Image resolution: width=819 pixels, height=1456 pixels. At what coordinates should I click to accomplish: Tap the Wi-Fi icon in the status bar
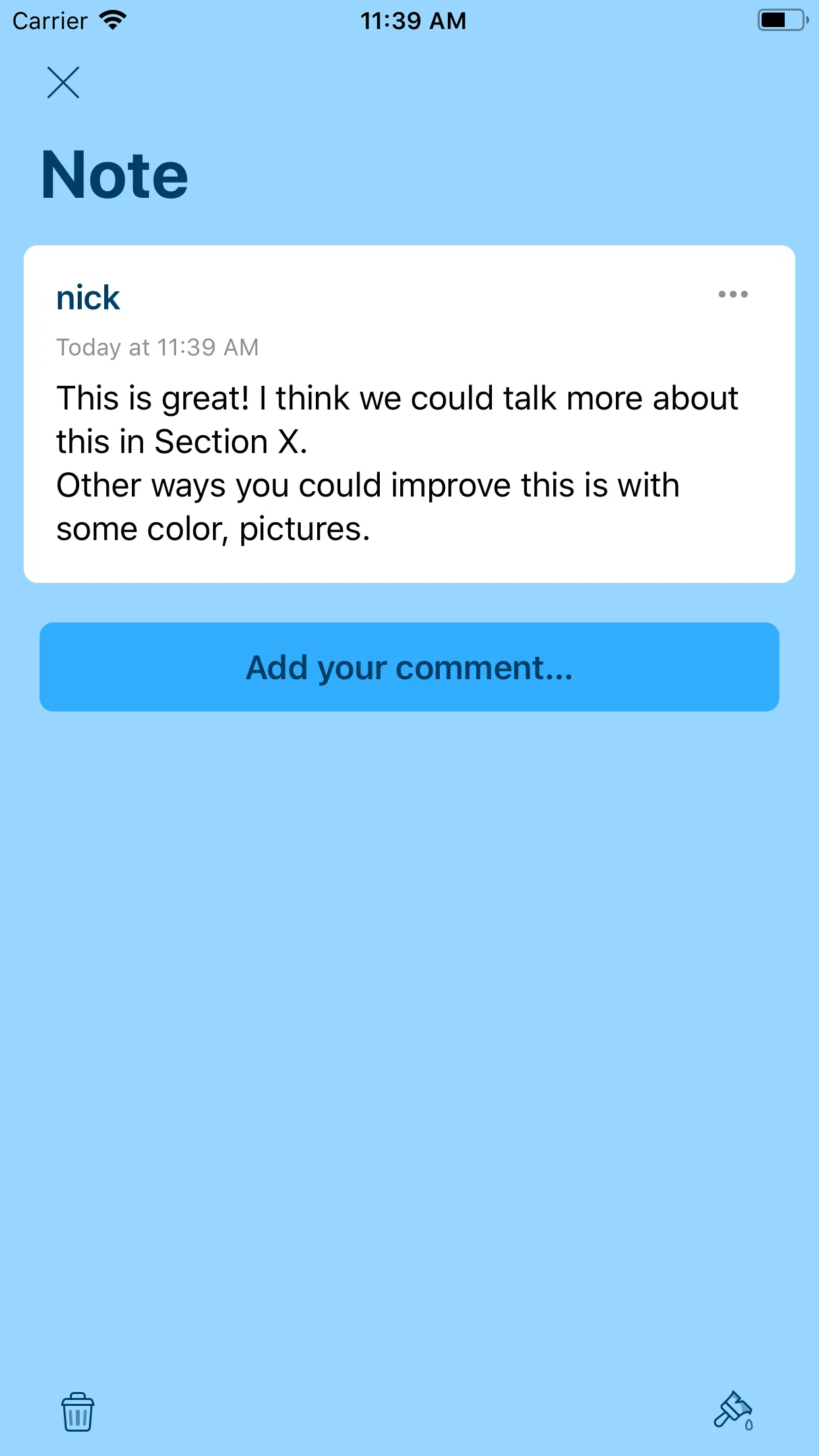(112, 20)
